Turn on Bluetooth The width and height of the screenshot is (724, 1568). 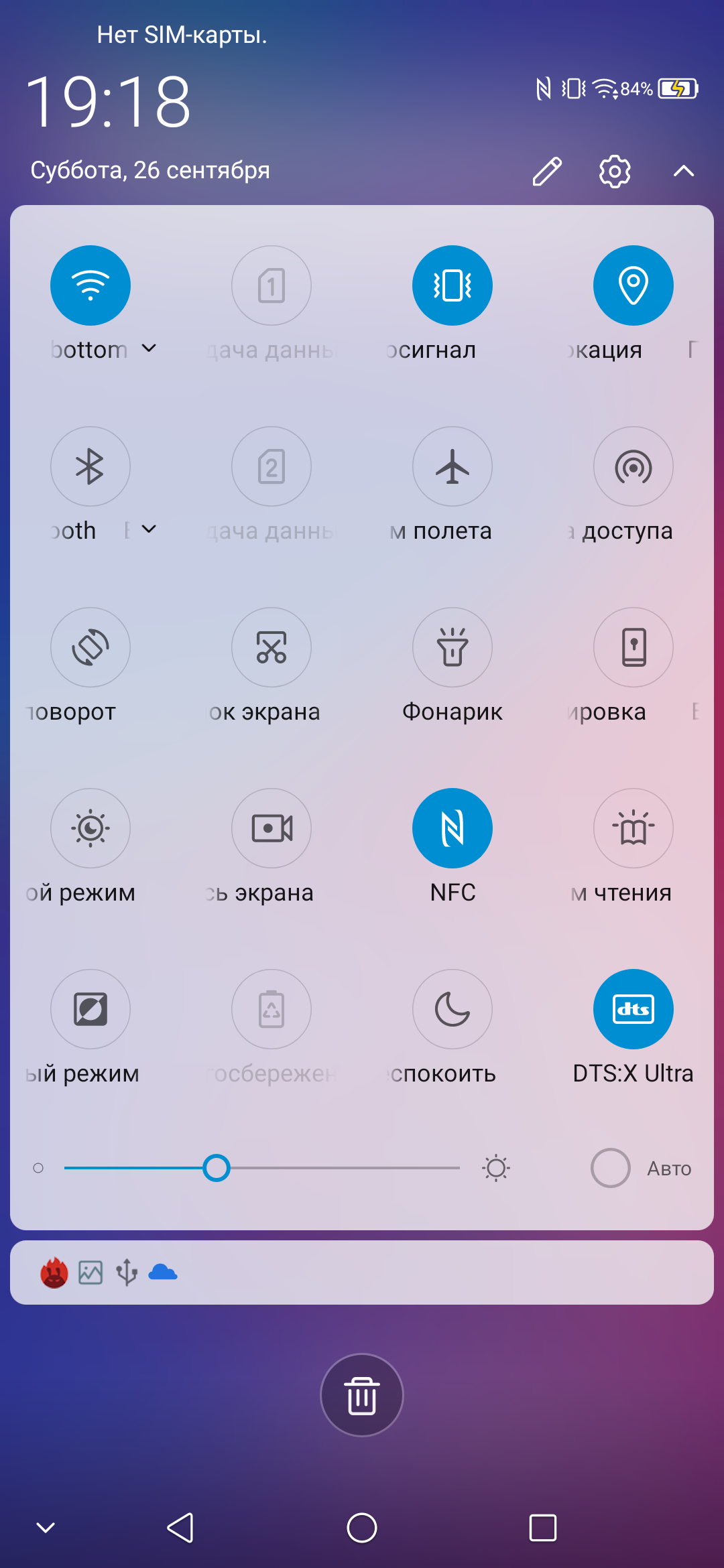tap(90, 466)
